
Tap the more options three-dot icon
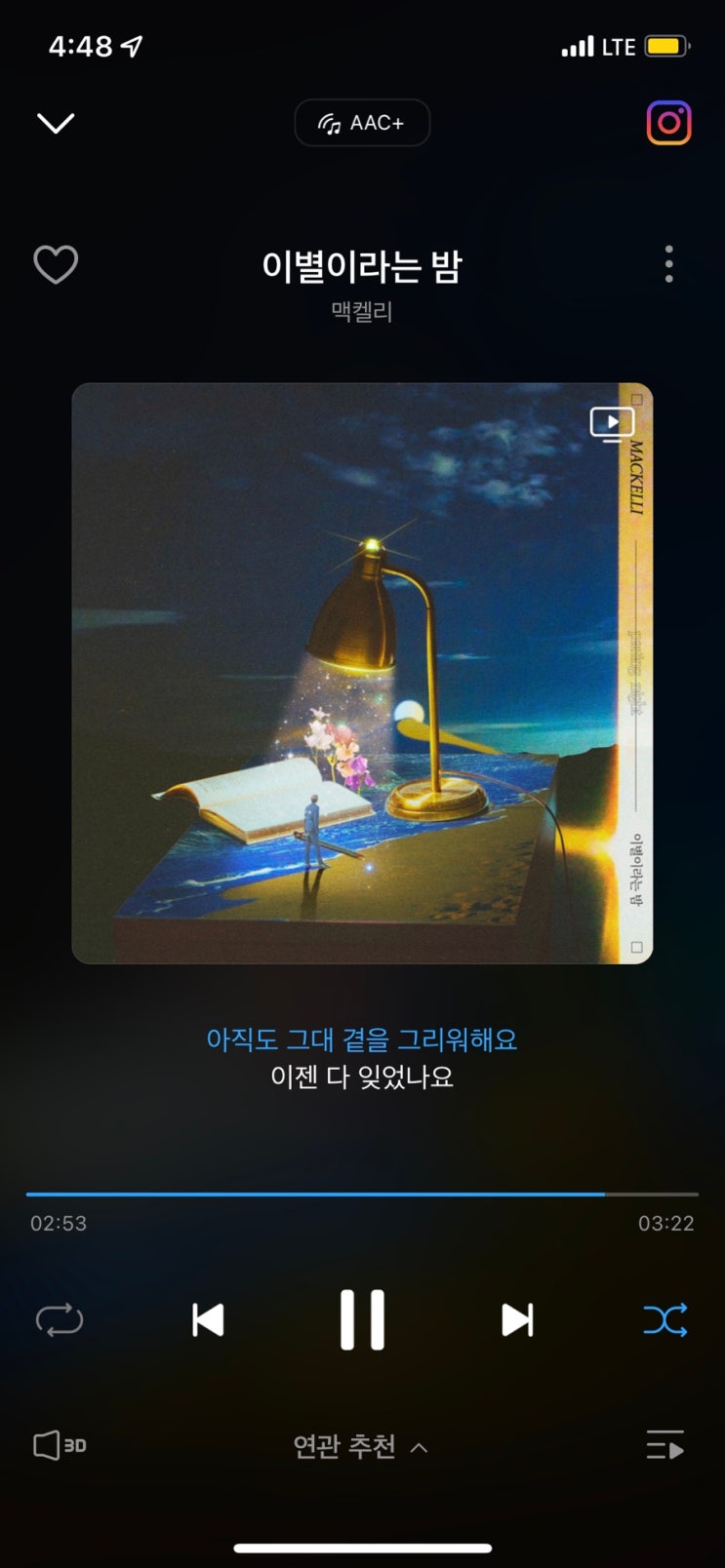pyautogui.click(x=668, y=264)
